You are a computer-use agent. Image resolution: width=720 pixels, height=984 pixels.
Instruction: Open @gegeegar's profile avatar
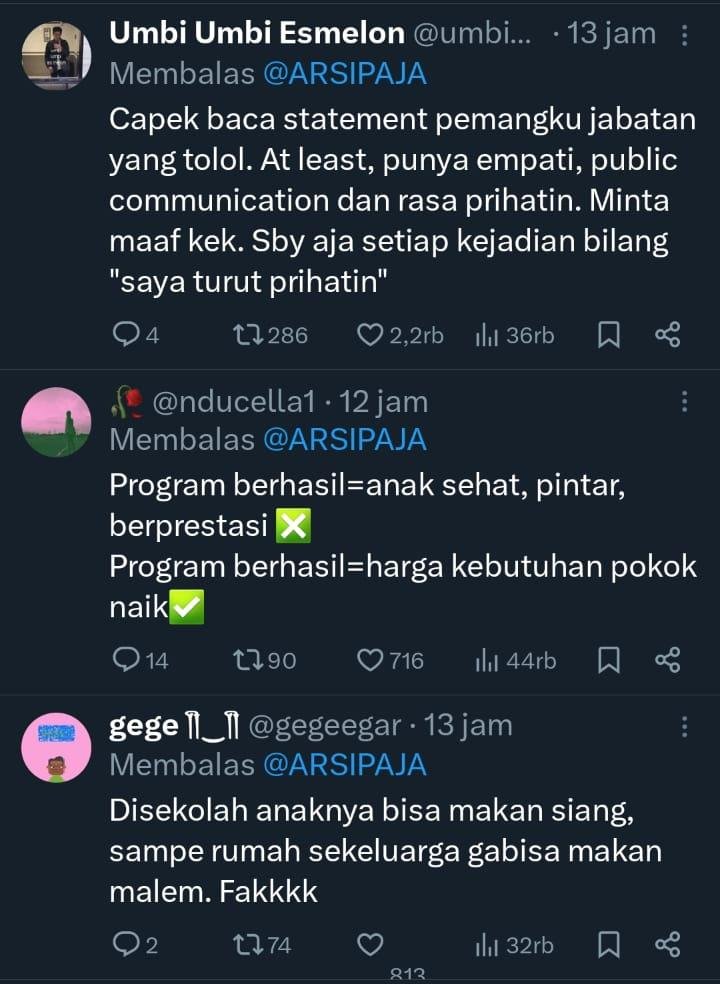[x=56, y=747]
